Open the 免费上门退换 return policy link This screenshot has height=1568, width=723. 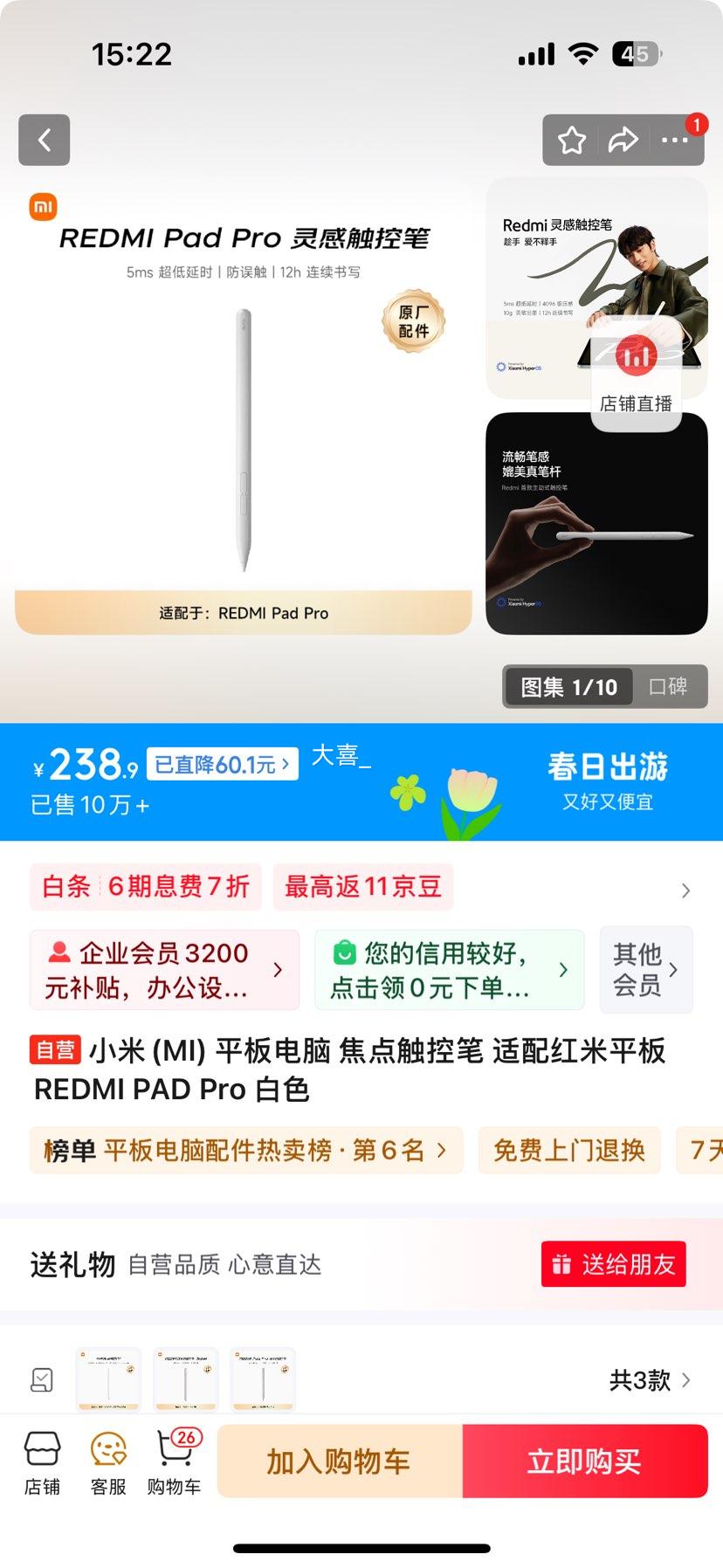pyautogui.click(x=568, y=1151)
